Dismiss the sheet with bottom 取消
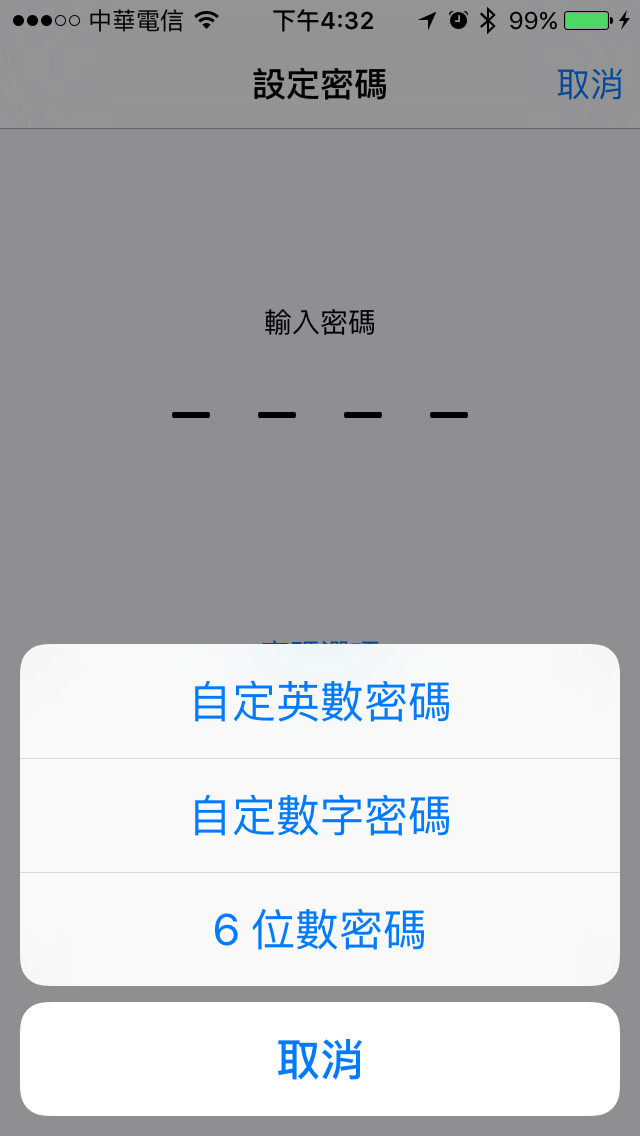The image size is (640, 1136). pos(320,1059)
